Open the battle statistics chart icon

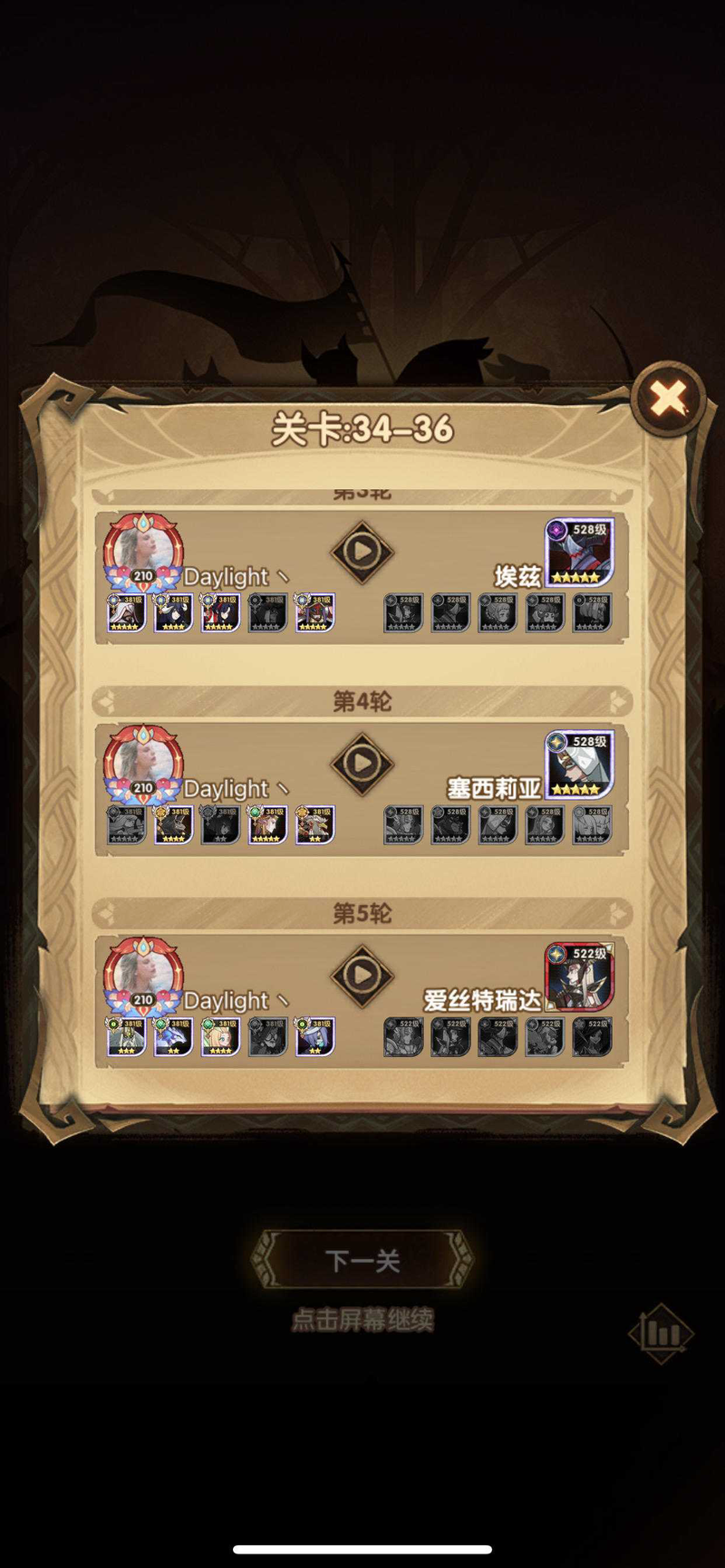(661, 1332)
